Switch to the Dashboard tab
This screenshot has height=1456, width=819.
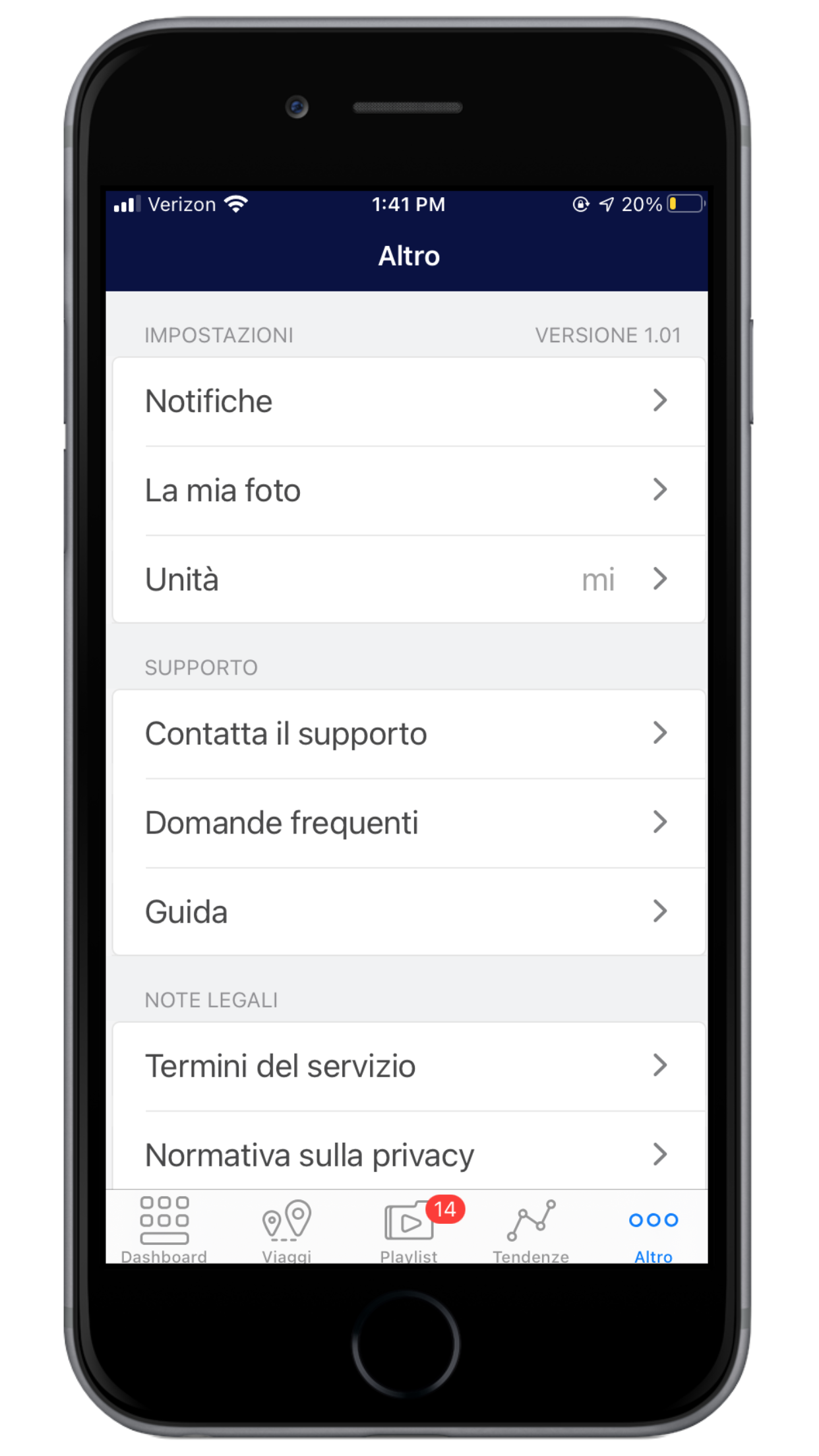[x=164, y=1229]
